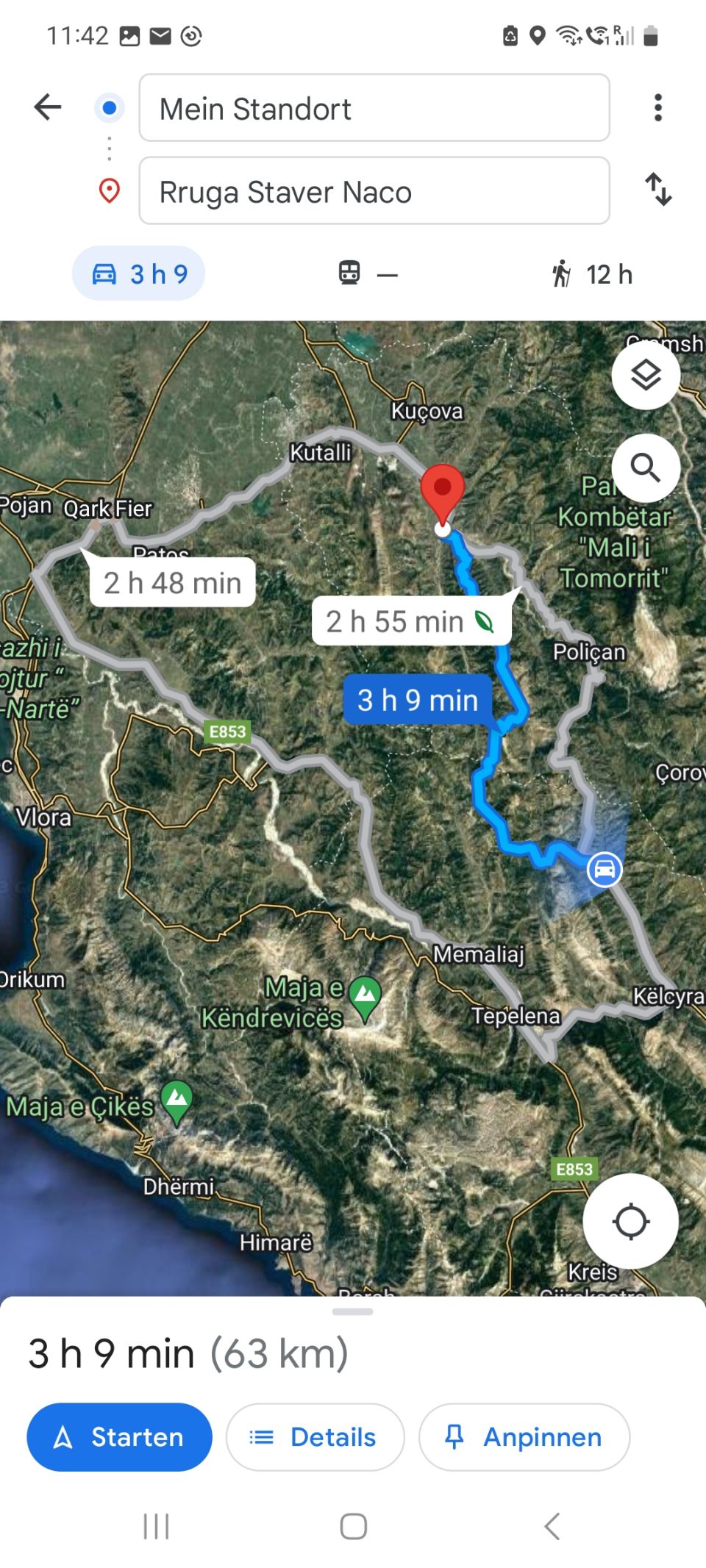
Task: Pin this route with Anpinnen
Action: tap(524, 1437)
